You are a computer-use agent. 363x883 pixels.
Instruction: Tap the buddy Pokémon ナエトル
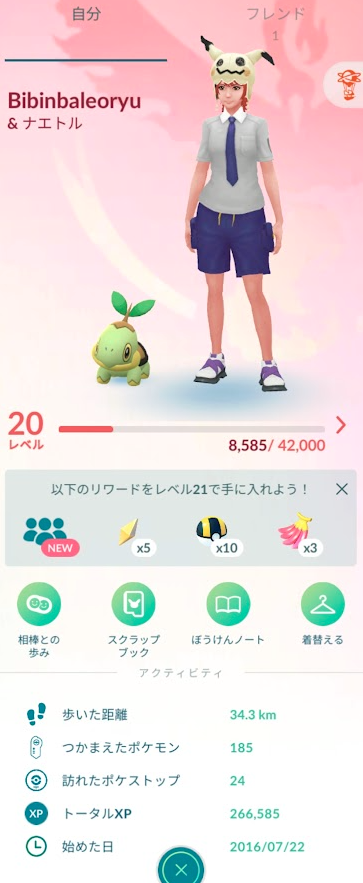[124, 338]
